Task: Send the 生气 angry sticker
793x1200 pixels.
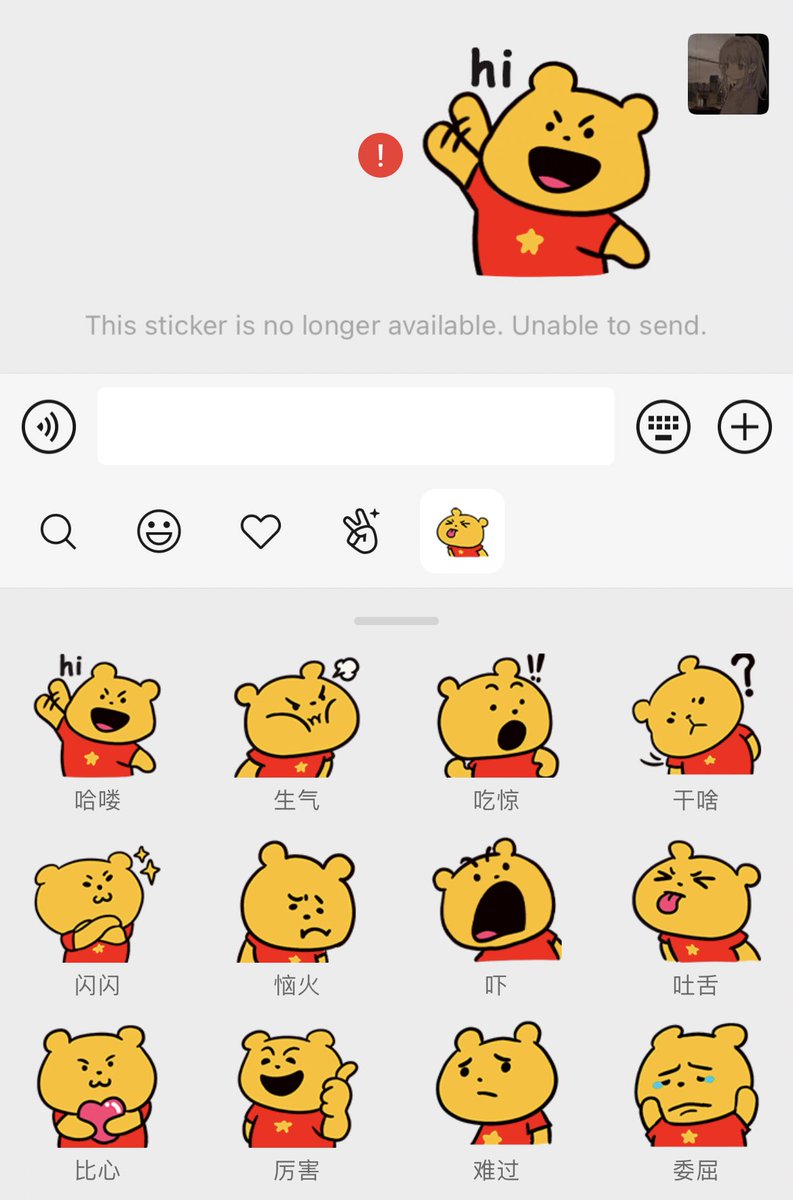Action: click(296, 716)
